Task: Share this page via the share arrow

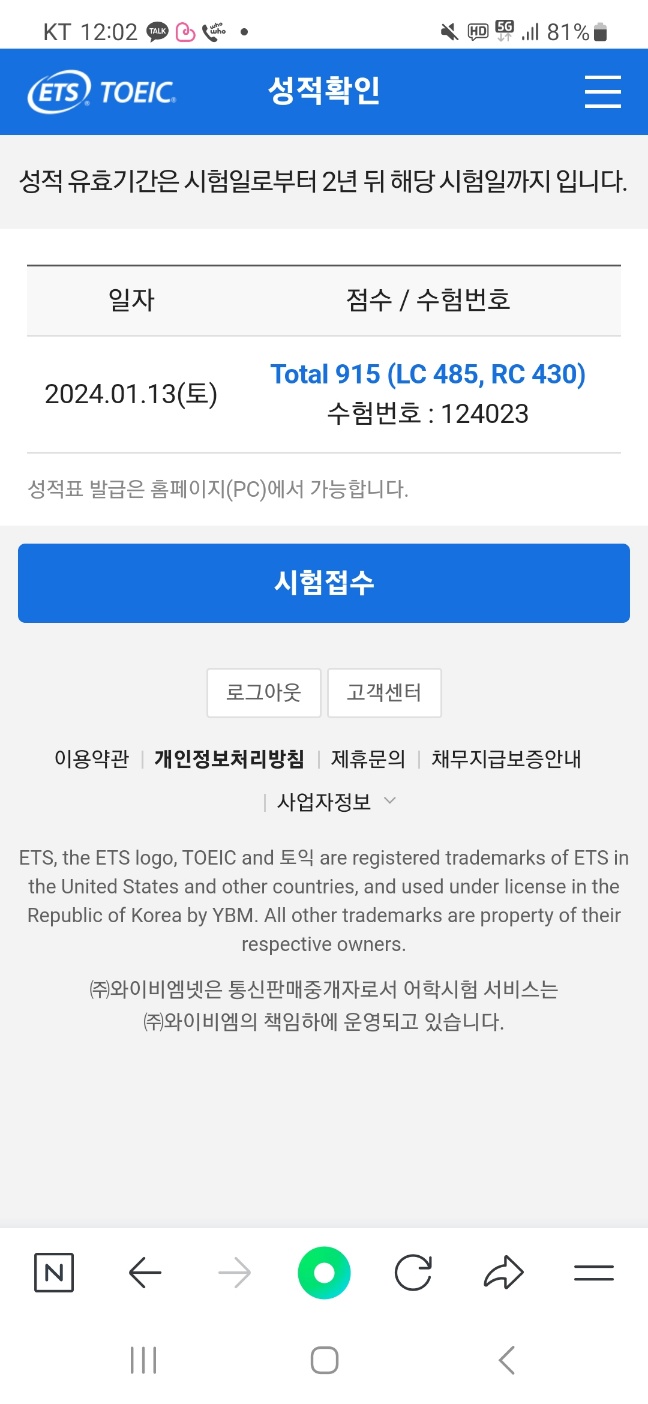Action: pyautogui.click(x=503, y=1272)
